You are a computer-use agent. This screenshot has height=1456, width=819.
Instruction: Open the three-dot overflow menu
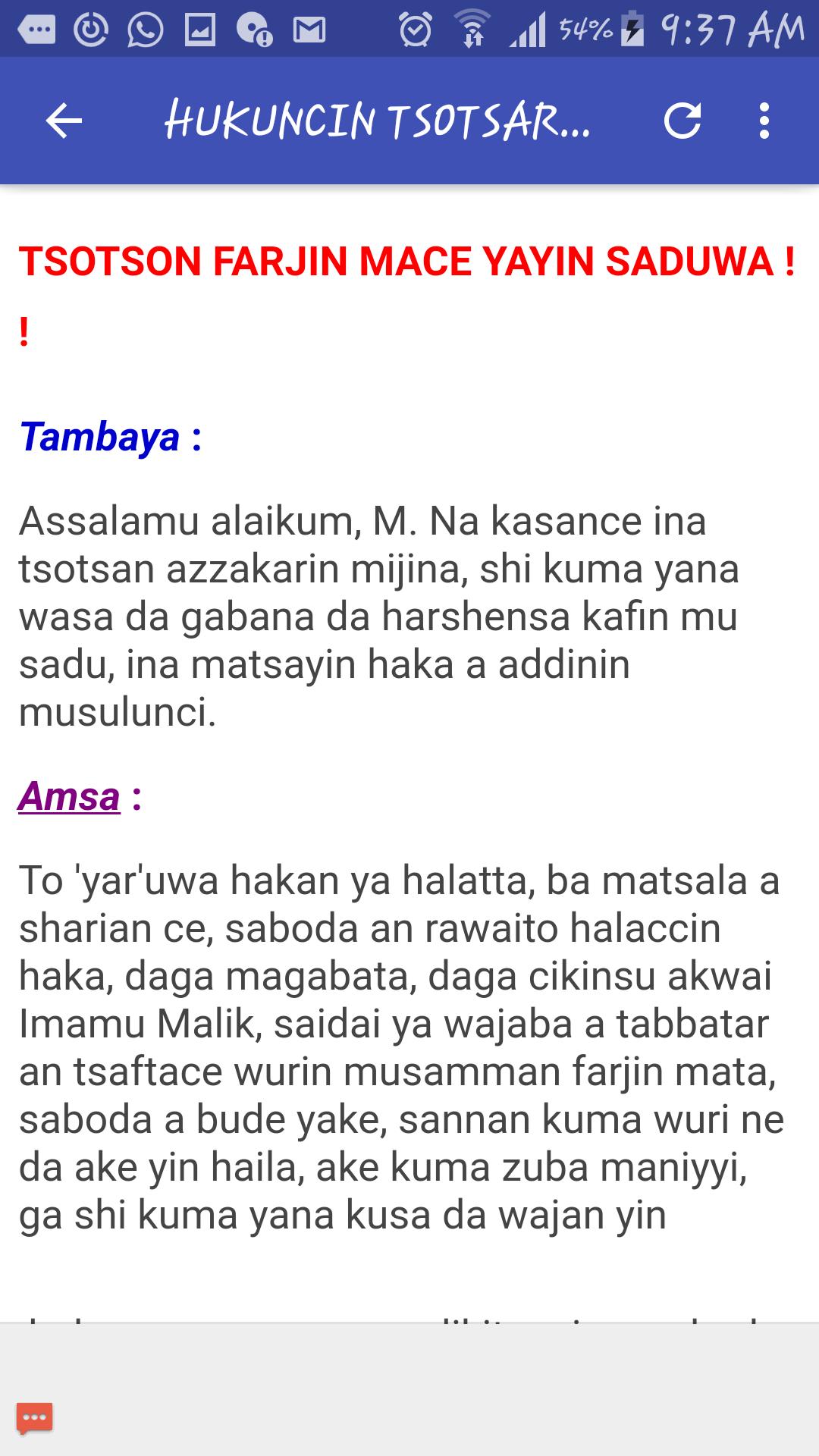pos(764,121)
